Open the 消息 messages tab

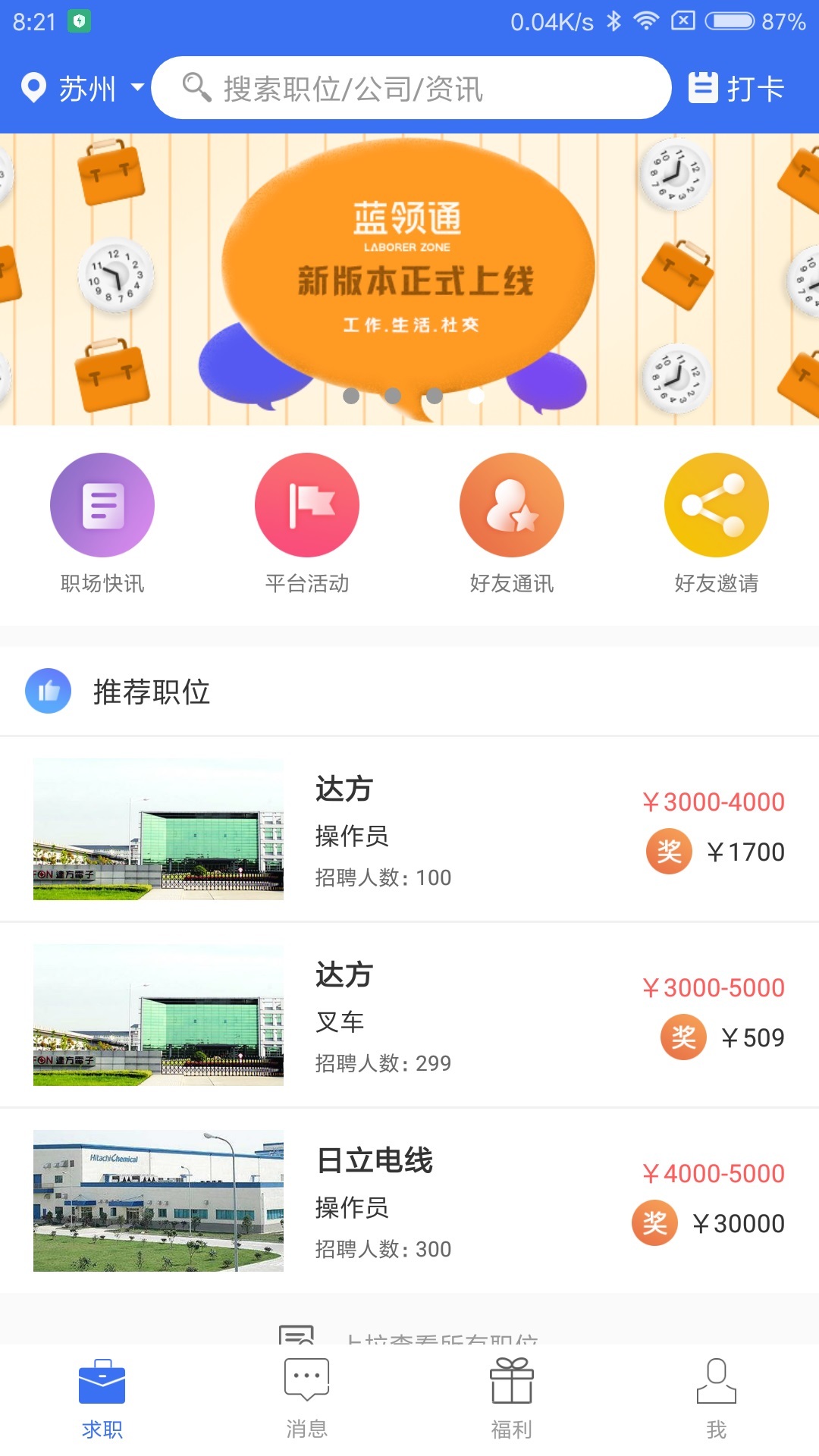[x=307, y=1399]
